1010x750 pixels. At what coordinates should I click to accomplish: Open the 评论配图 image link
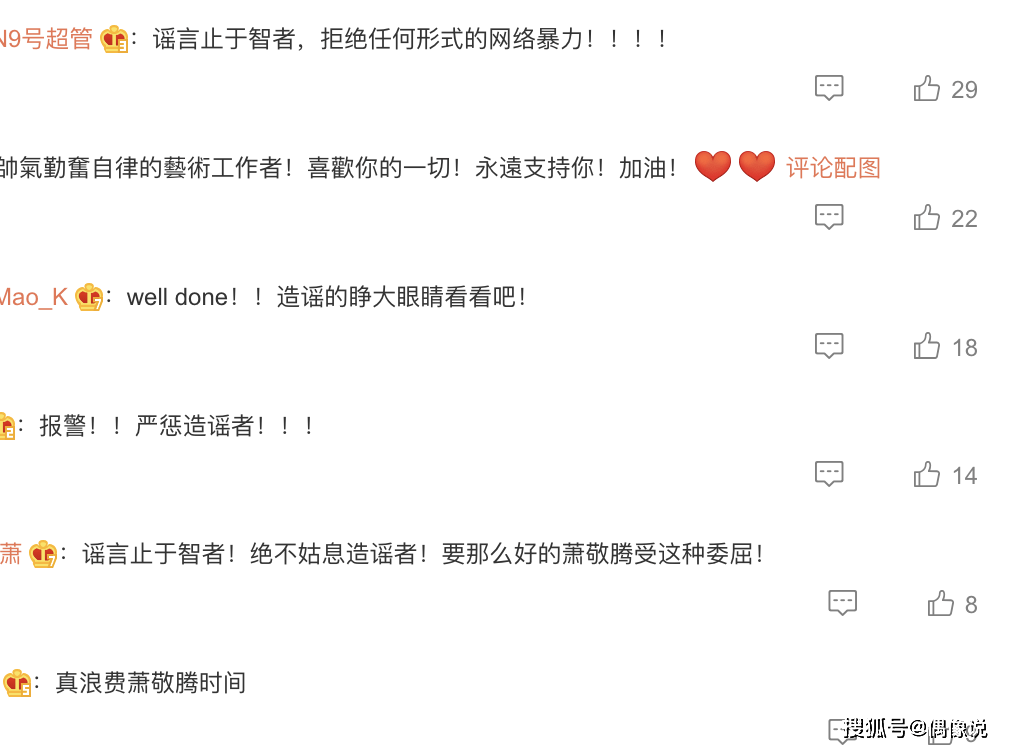click(833, 168)
